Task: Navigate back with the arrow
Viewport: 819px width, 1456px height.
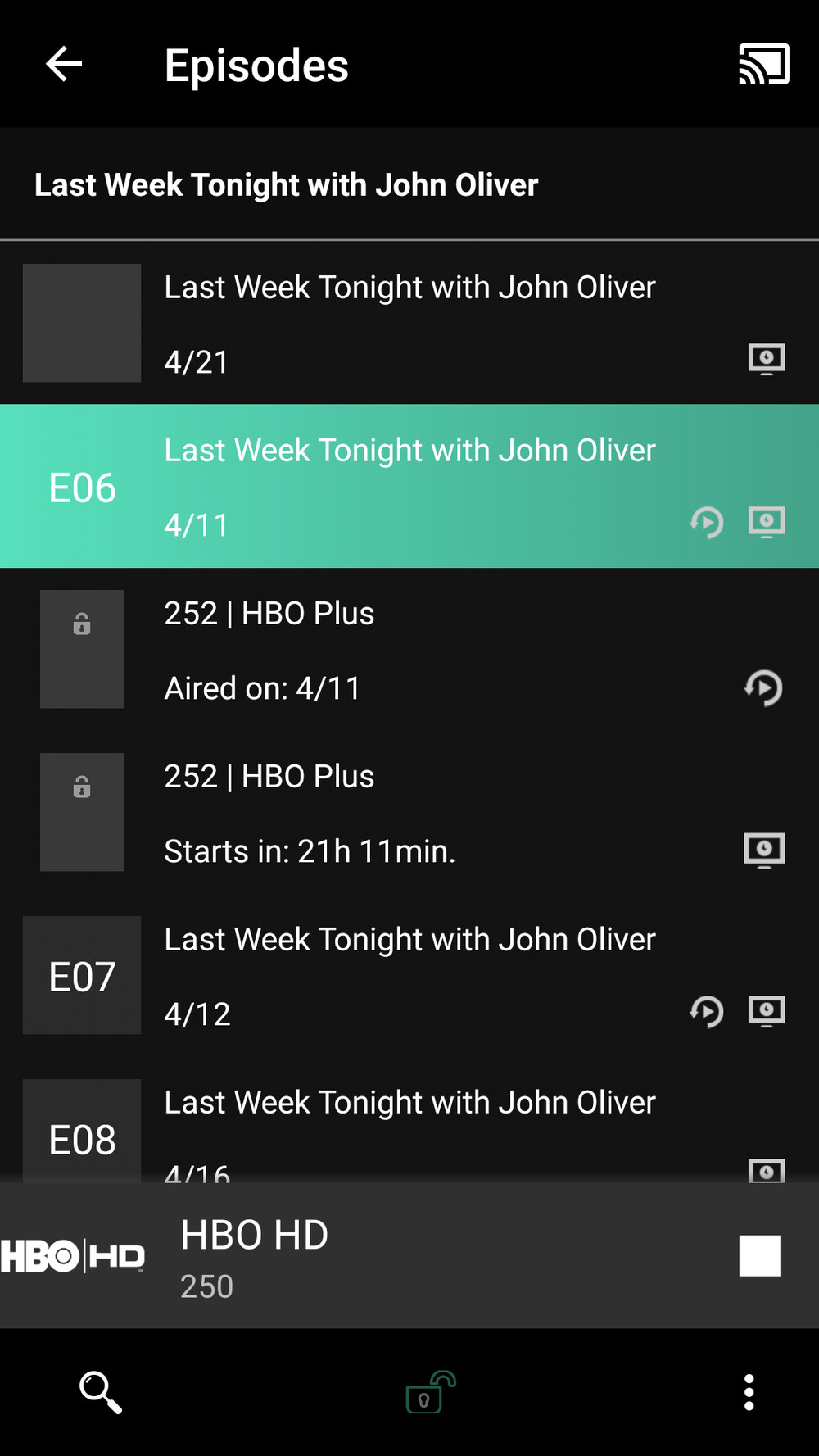Action: pyautogui.click(x=61, y=65)
